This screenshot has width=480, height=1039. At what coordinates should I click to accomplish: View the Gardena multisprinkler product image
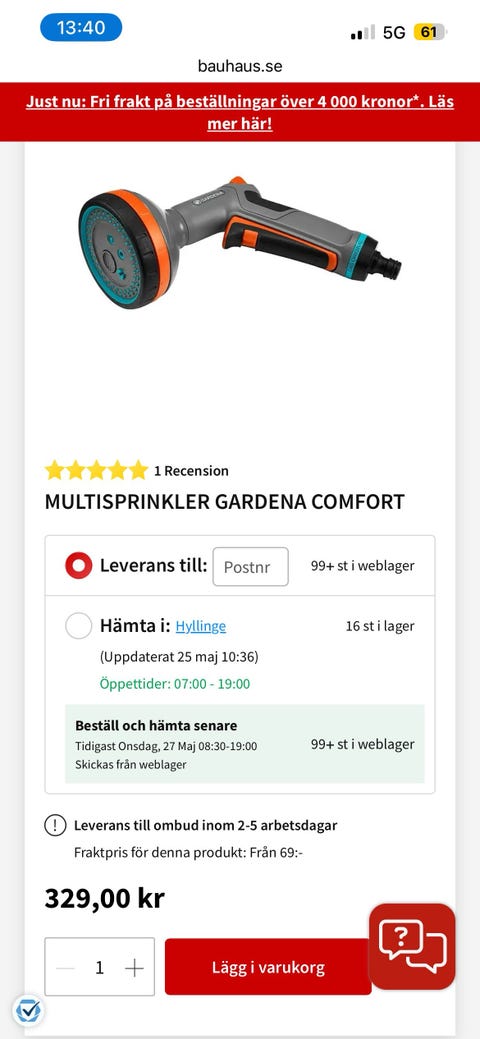click(x=240, y=242)
